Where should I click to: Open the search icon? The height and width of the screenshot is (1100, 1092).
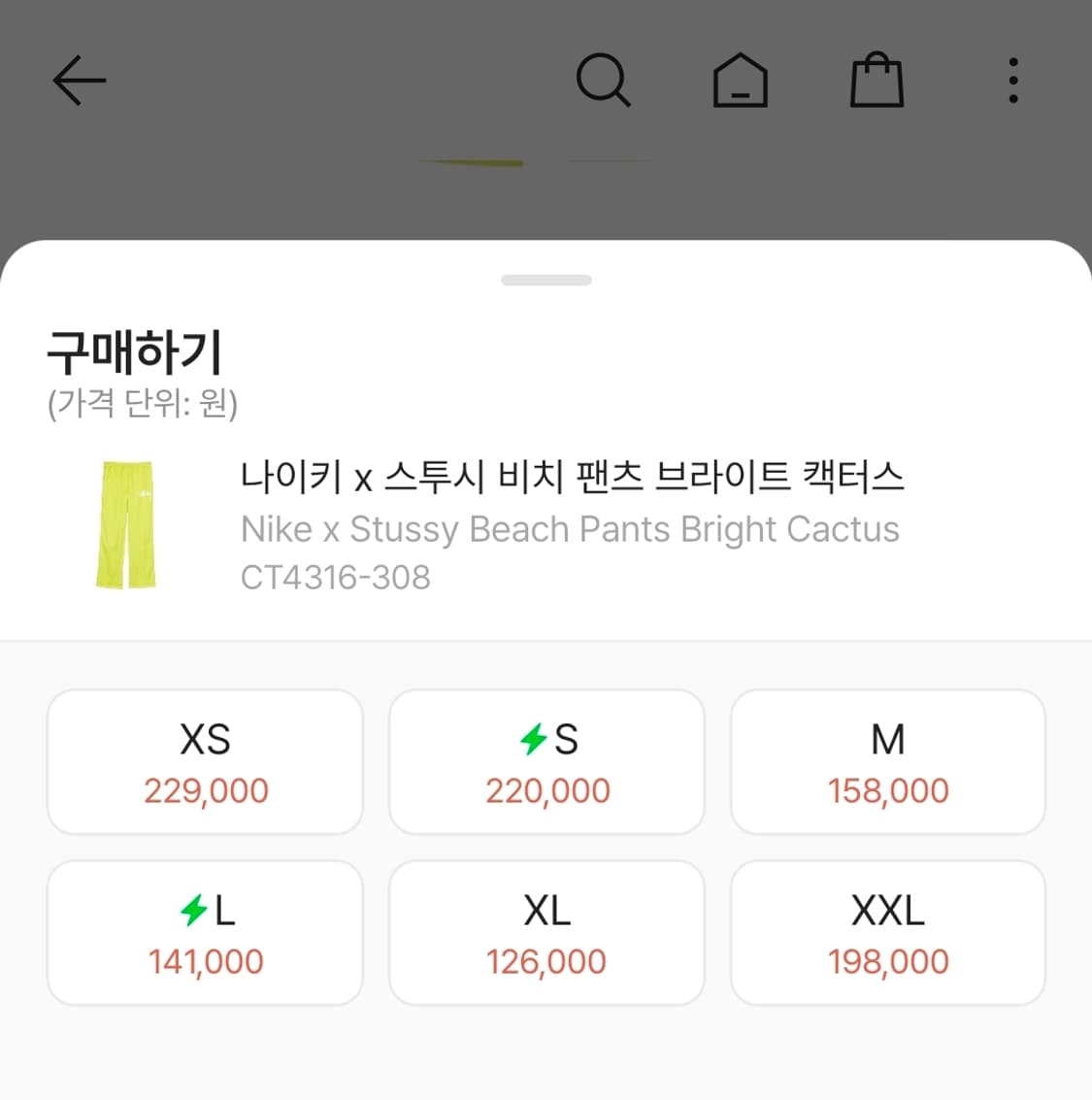(605, 81)
